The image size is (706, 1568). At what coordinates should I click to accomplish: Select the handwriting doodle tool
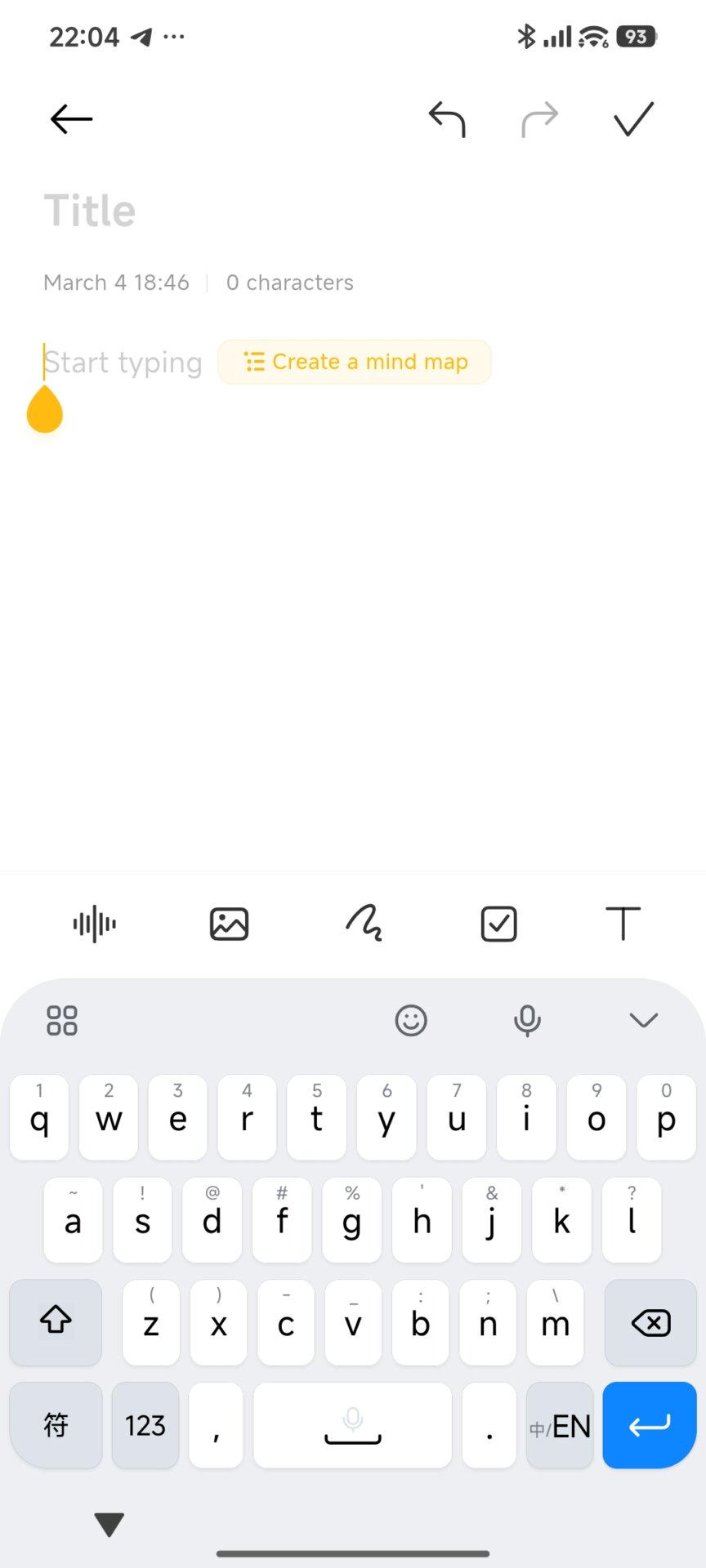[x=363, y=924]
